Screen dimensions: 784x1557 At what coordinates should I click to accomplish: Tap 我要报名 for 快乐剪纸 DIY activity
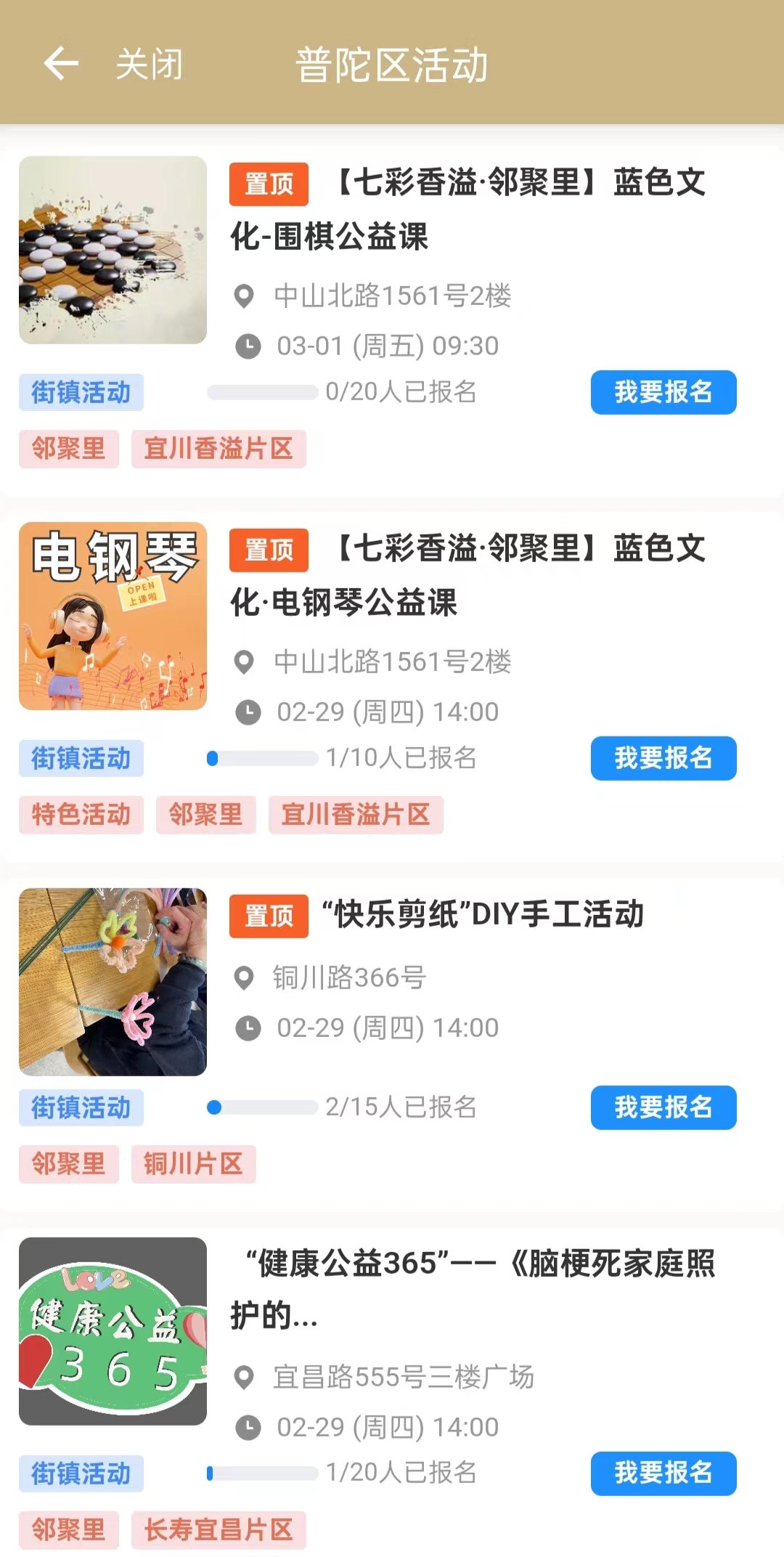click(663, 1107)
